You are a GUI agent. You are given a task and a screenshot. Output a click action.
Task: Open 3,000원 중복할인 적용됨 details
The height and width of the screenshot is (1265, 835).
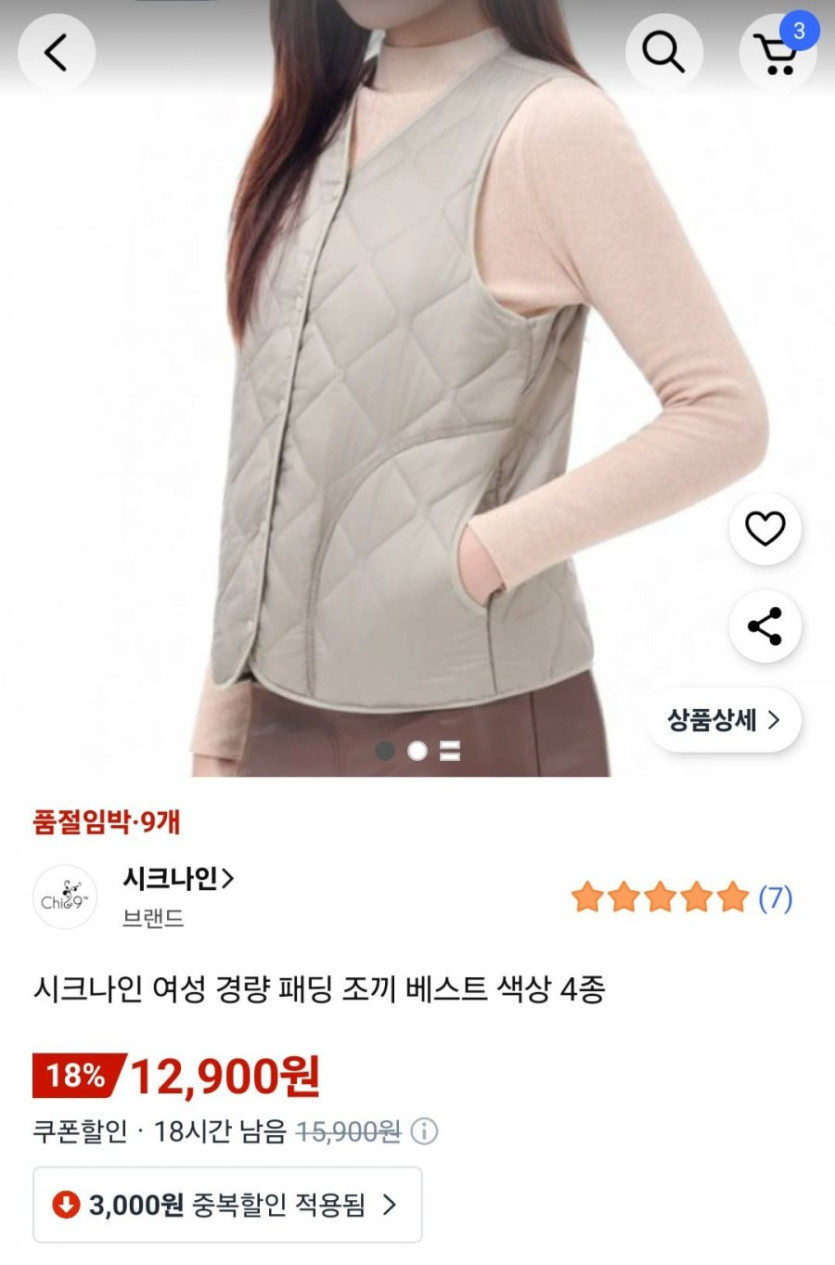[228, 1205]
